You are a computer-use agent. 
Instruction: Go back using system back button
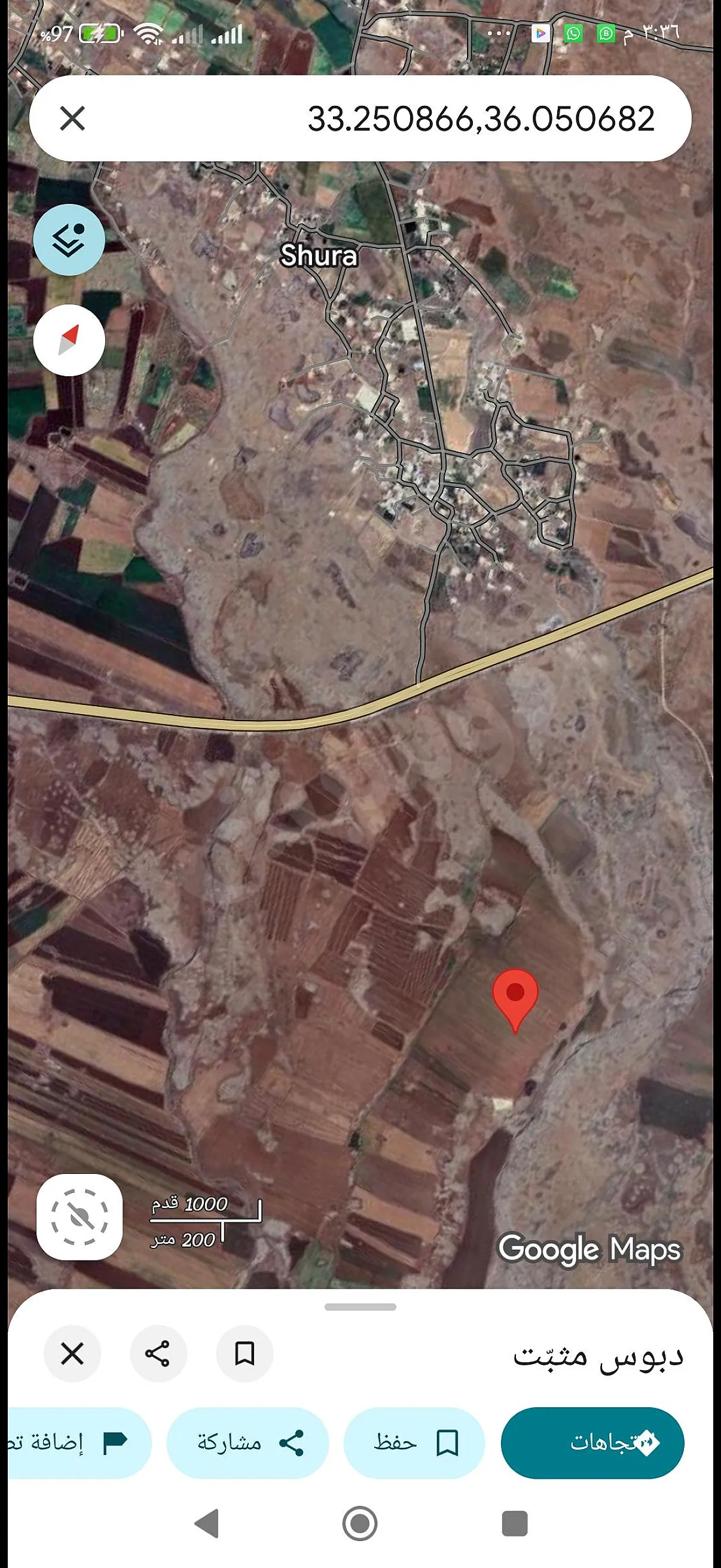pyautogui.click(x=207, y=1524)
